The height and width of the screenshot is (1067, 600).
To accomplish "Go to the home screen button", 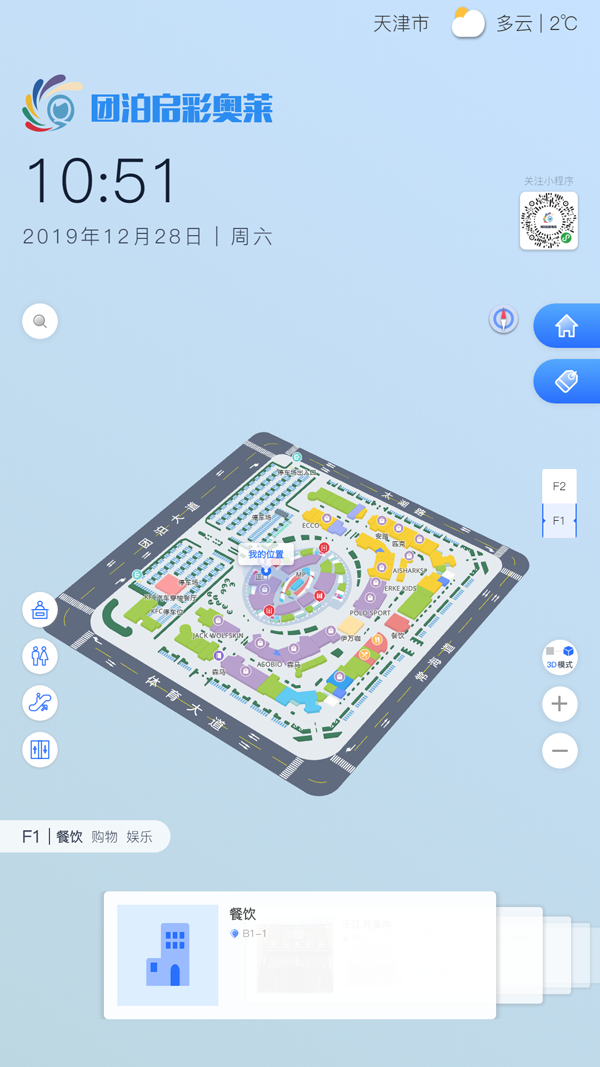I will (x=566, y=326).
